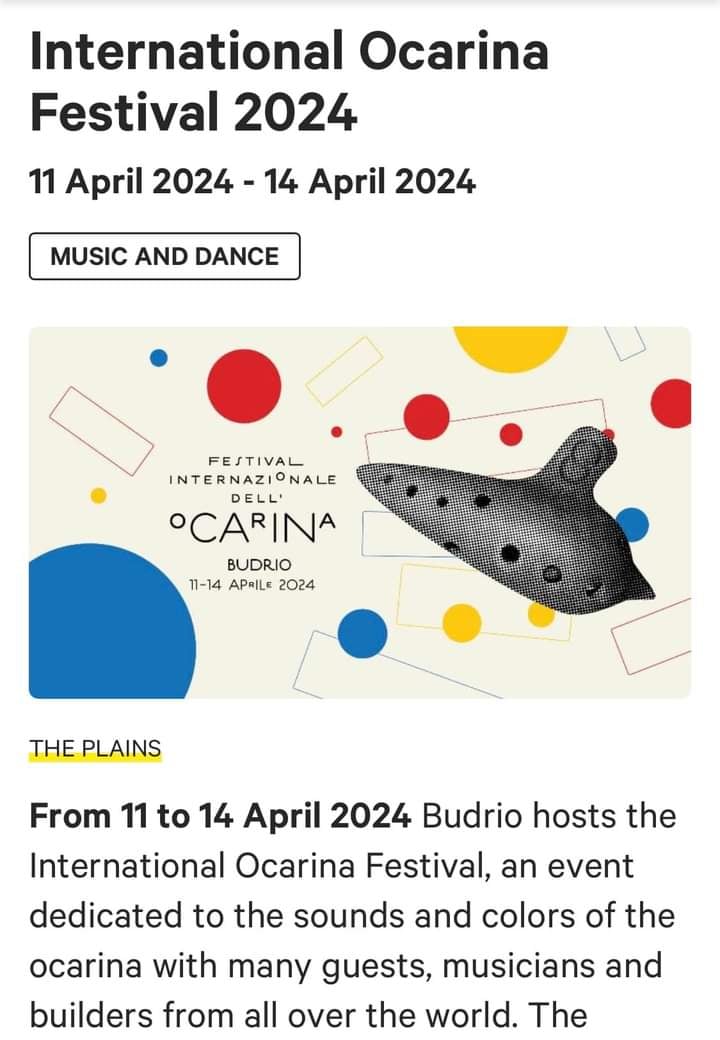This screenshot has width=720, height=1040.
Task: Tap the MUSIC AND DANCE category chip
Action: 165,256
